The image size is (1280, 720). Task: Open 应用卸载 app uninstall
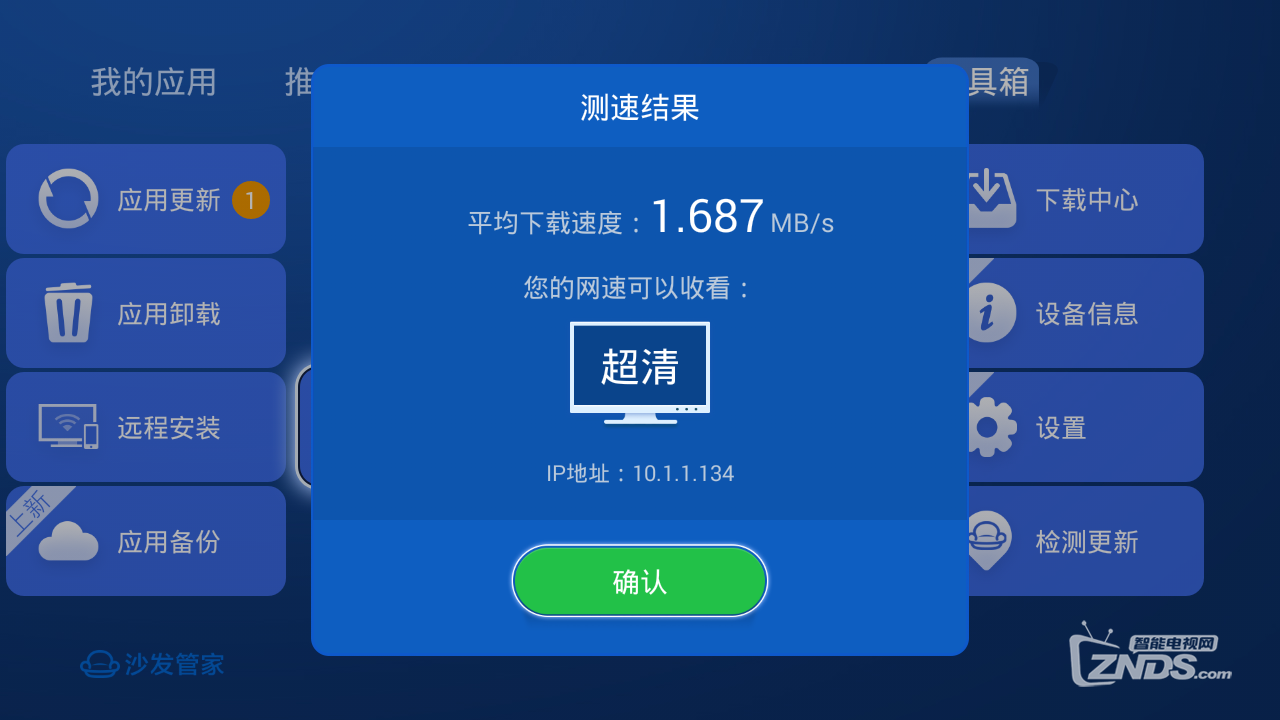tap(146, 313)
